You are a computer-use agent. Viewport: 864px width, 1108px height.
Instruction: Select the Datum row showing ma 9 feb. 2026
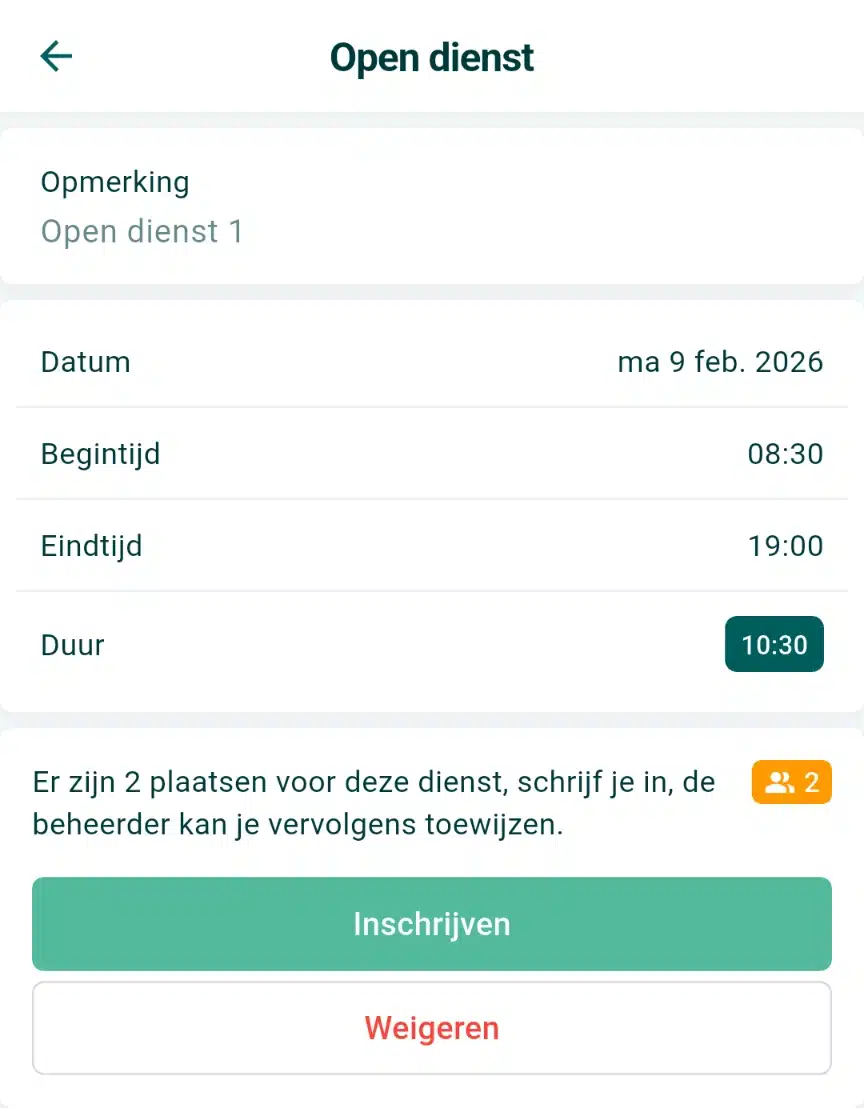pyautogui.click(x=432, y=362)
